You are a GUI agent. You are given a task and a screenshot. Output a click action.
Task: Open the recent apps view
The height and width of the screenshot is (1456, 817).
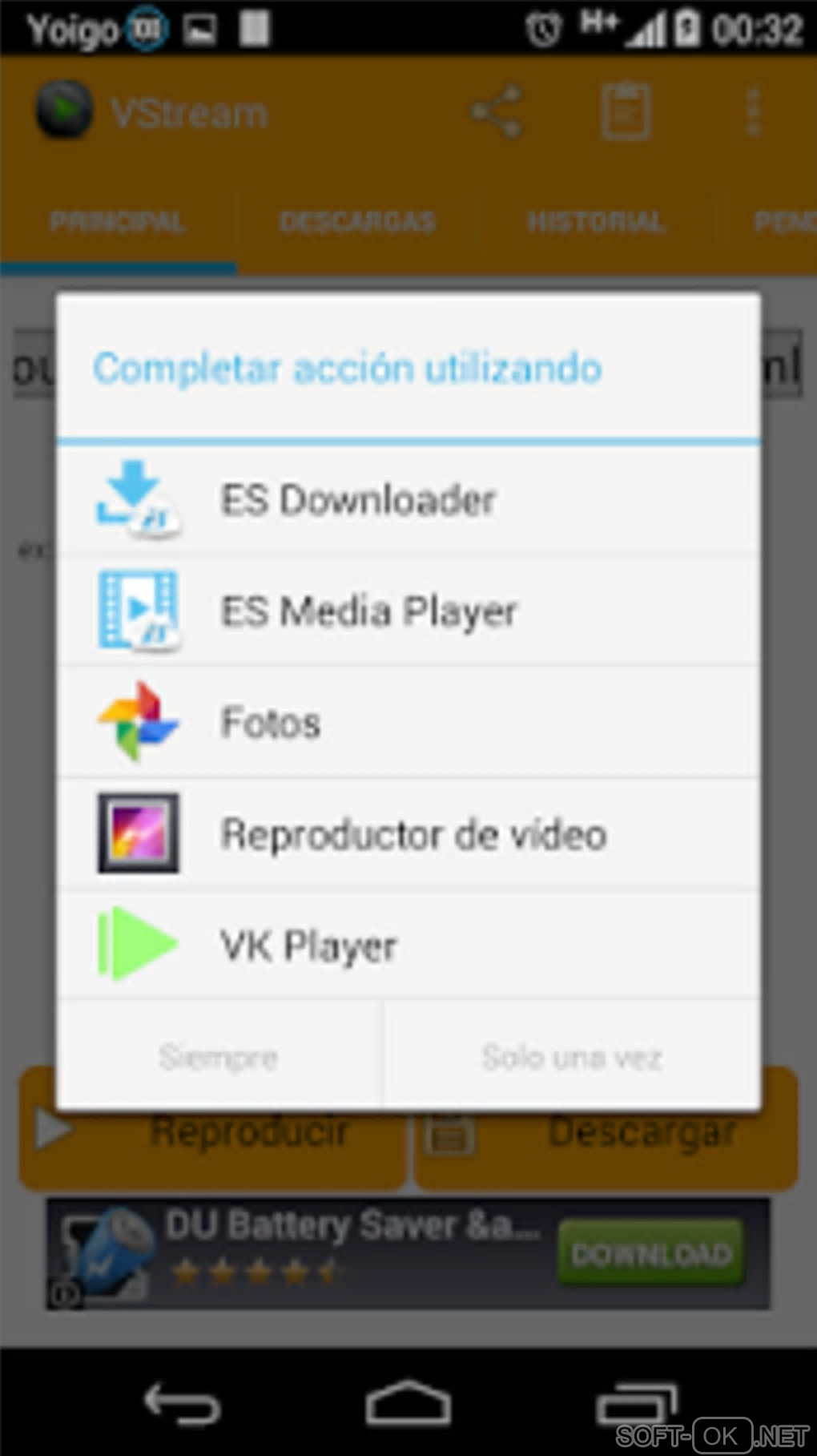tap(636, 1404)
